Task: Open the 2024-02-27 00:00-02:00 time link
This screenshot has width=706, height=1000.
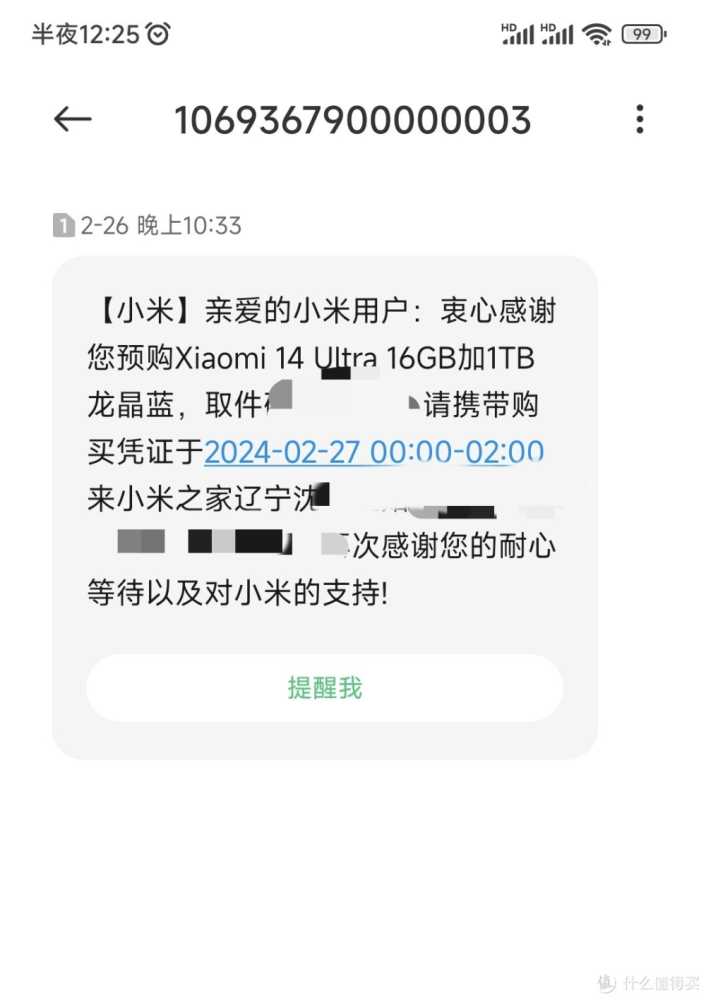Action: [374, 451]
